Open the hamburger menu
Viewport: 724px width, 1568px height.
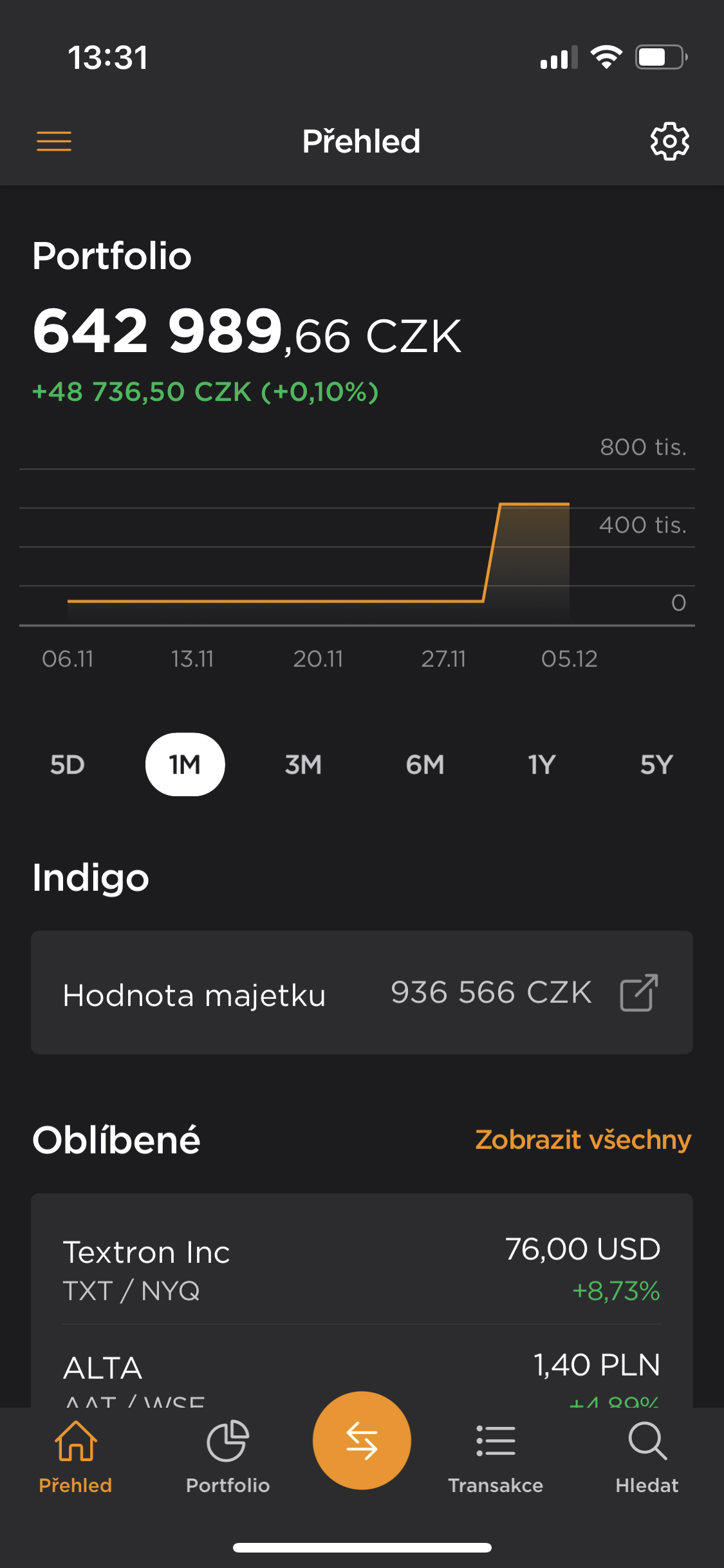[x=54, y=141]
